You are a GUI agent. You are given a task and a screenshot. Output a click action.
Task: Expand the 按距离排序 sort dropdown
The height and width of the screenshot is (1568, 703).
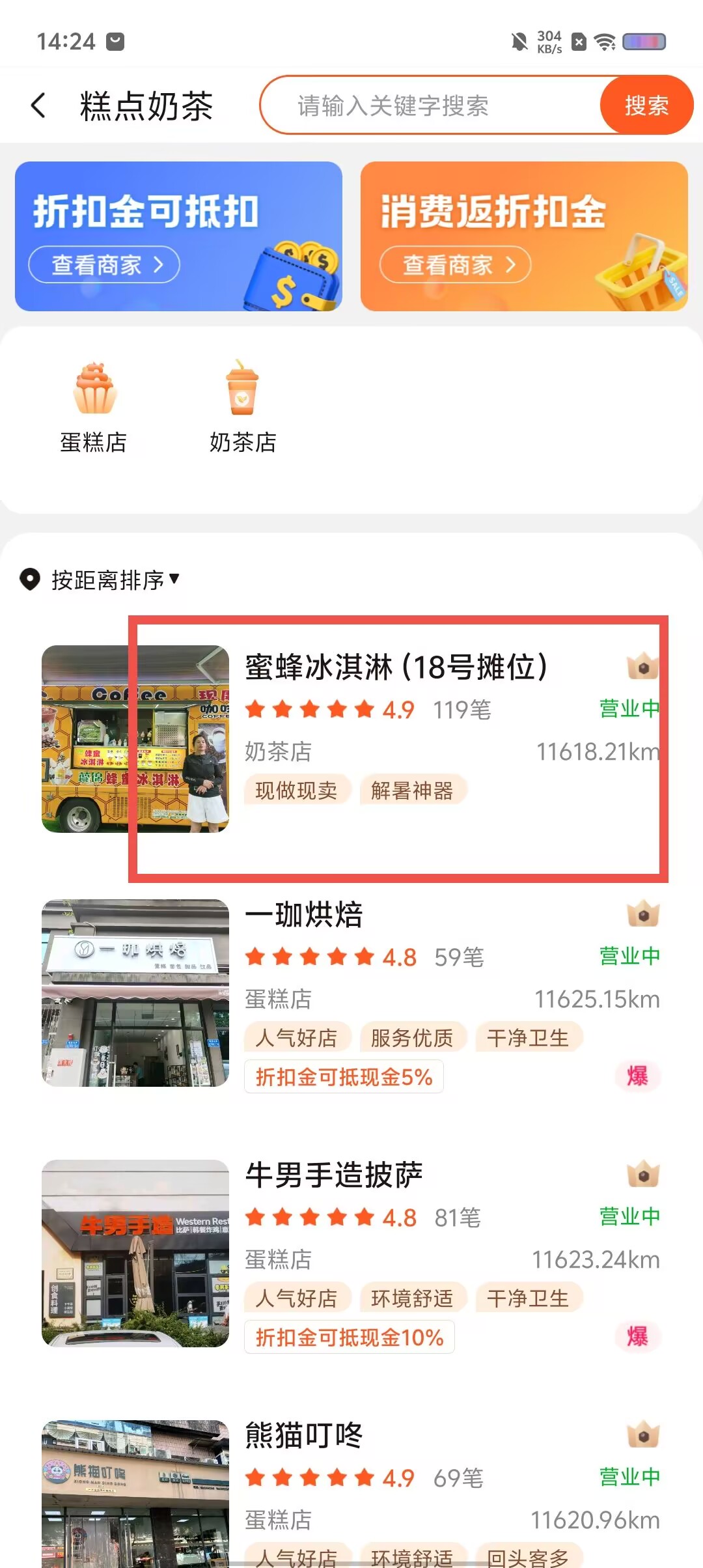107,580
